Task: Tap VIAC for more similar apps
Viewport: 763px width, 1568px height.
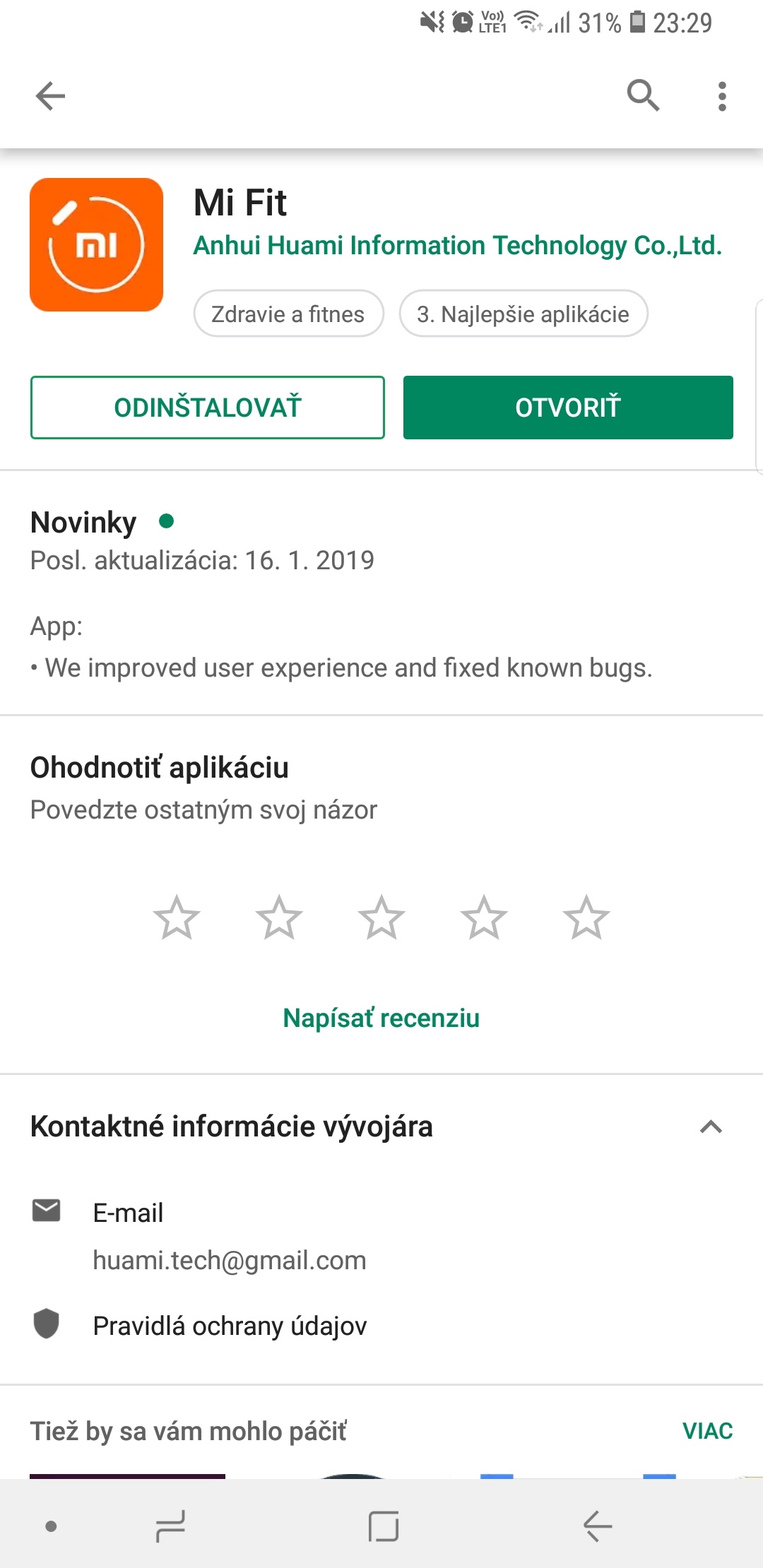Action: point(707,1431)
